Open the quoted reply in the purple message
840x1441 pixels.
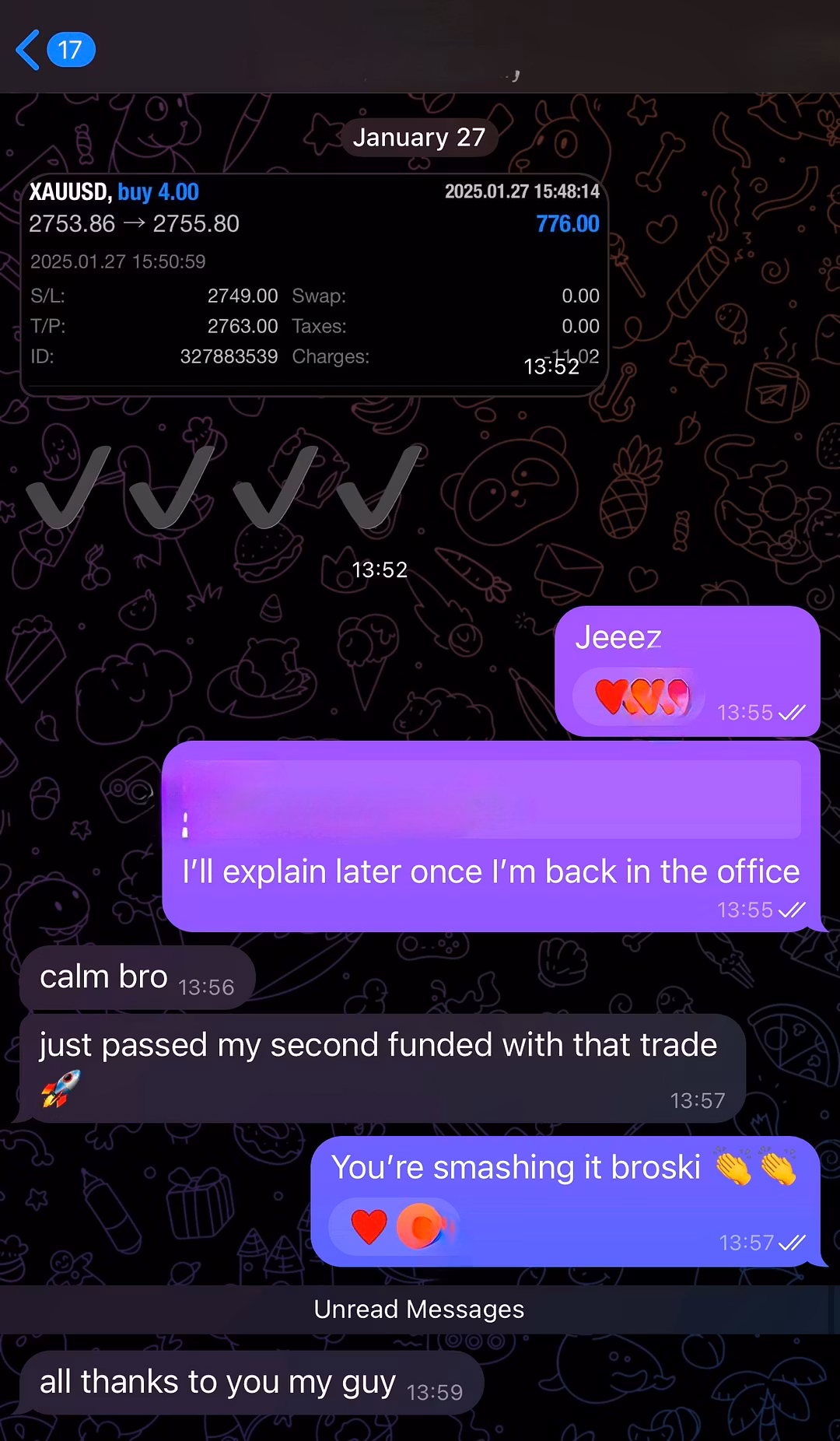492,800
